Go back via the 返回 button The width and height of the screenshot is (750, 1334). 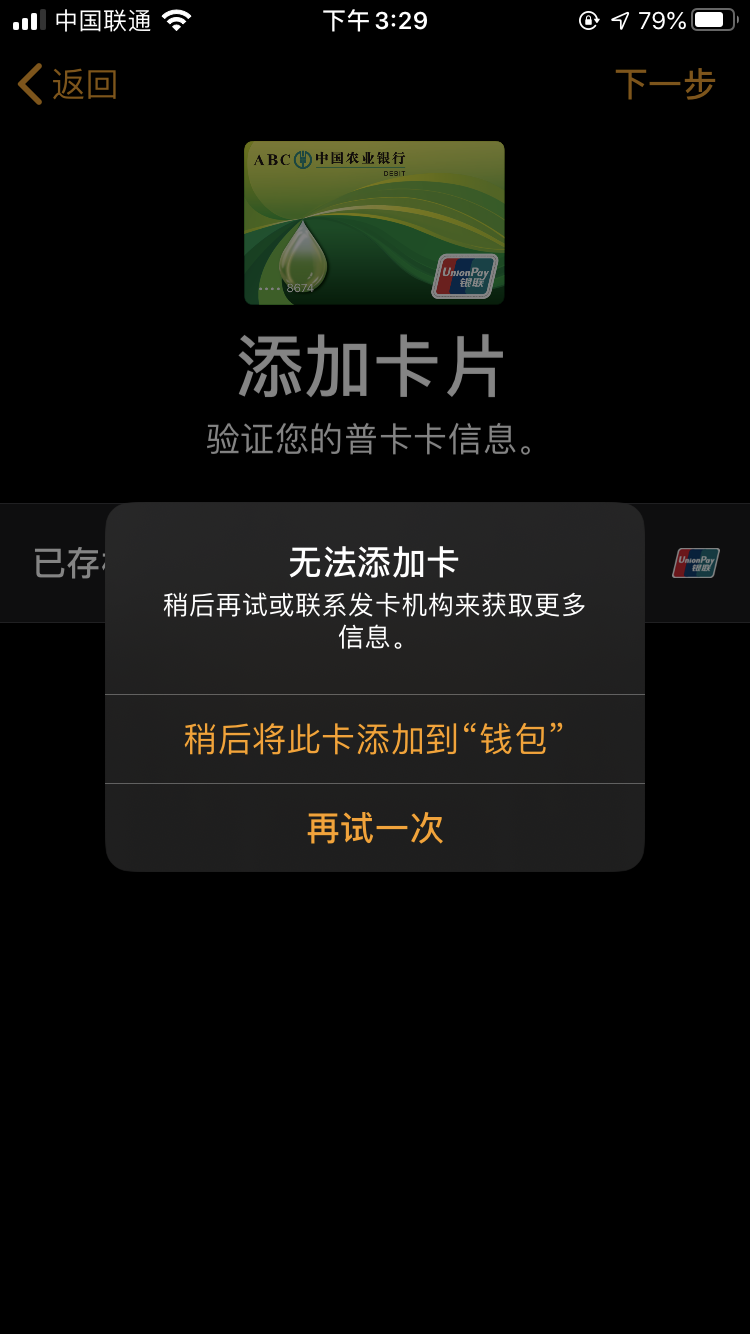(x=68, y=84)
